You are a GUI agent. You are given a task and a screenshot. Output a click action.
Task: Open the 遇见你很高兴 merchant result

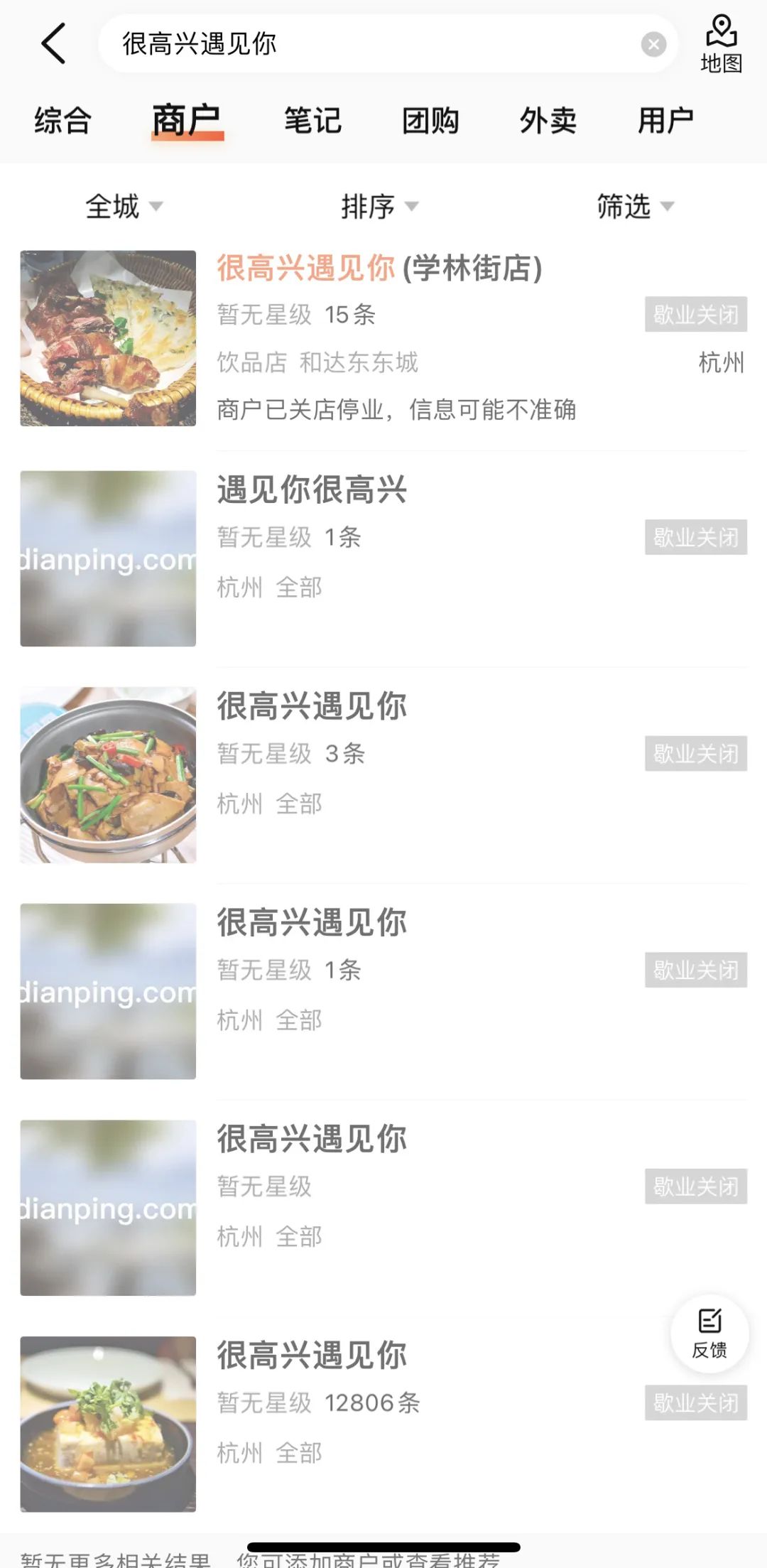tap(312, 490)
